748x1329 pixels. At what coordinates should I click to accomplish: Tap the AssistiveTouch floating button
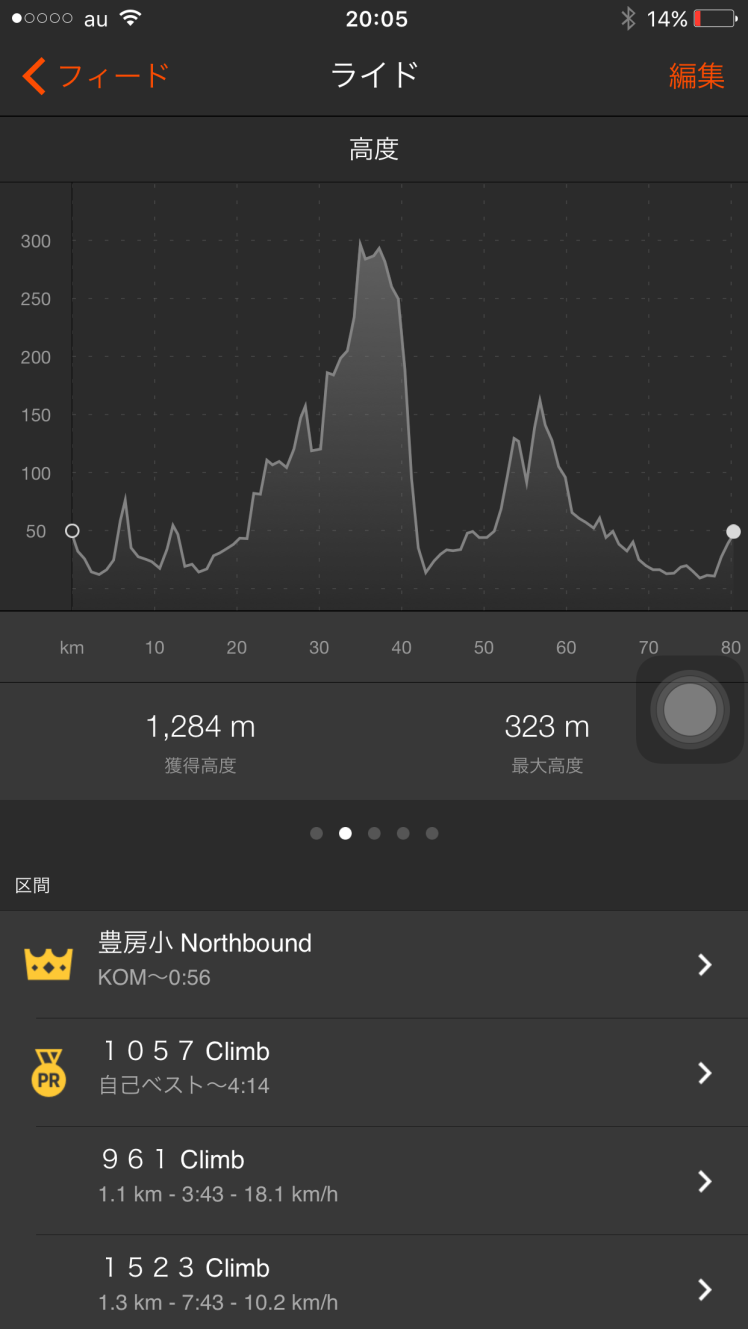690,710
